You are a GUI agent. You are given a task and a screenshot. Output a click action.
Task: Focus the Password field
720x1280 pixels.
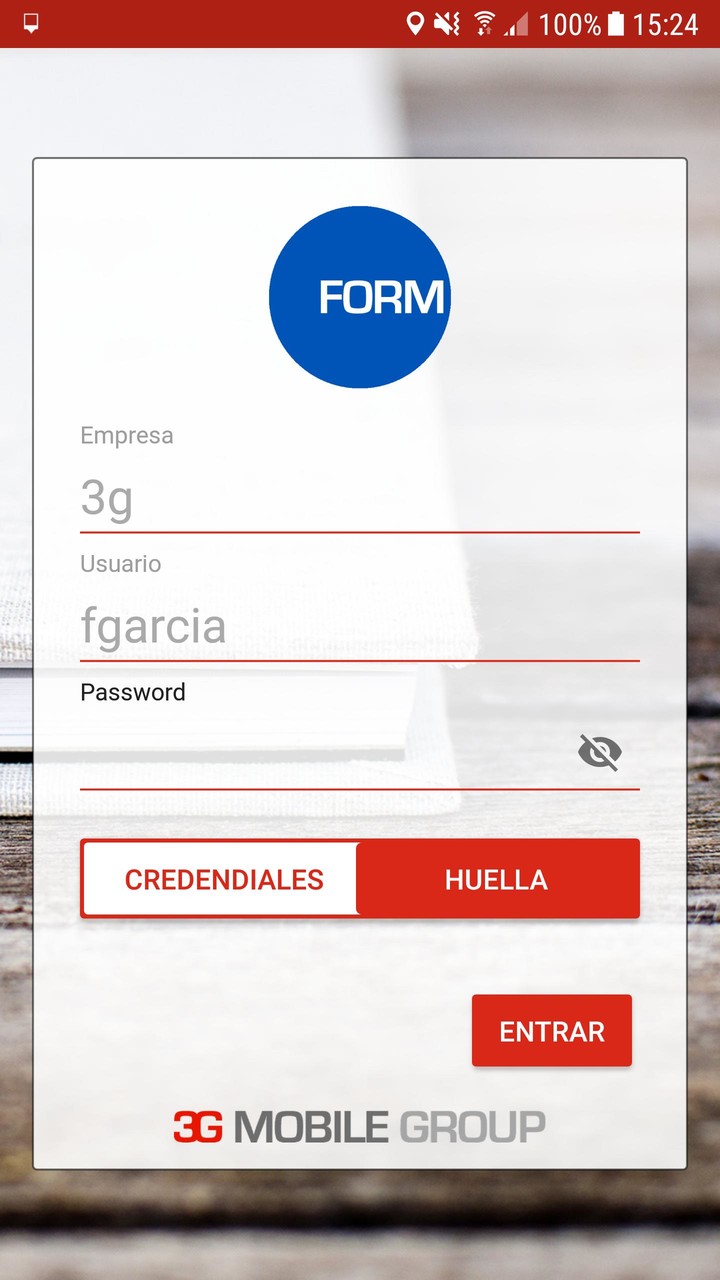click(x=320, y=752)
